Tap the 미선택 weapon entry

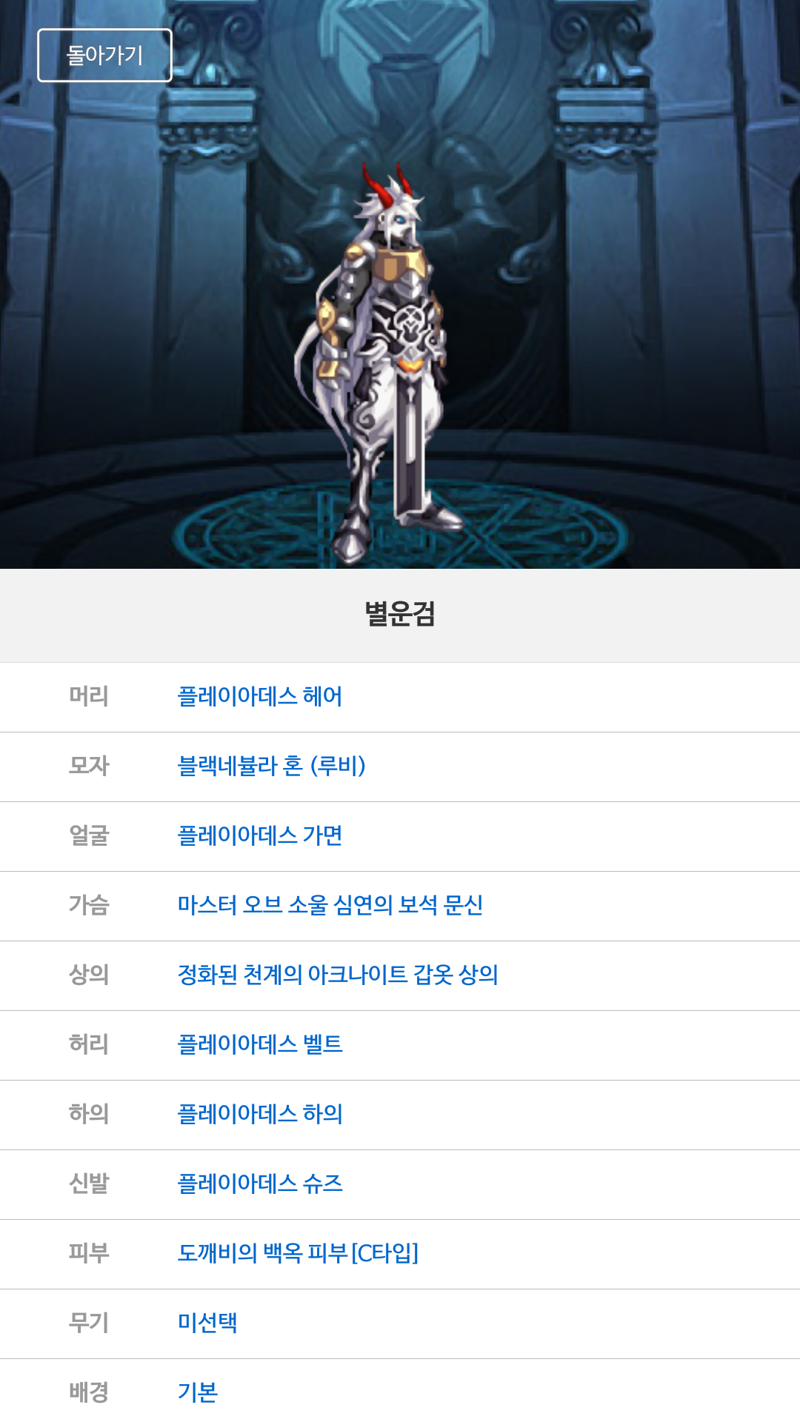[207, 1323]
